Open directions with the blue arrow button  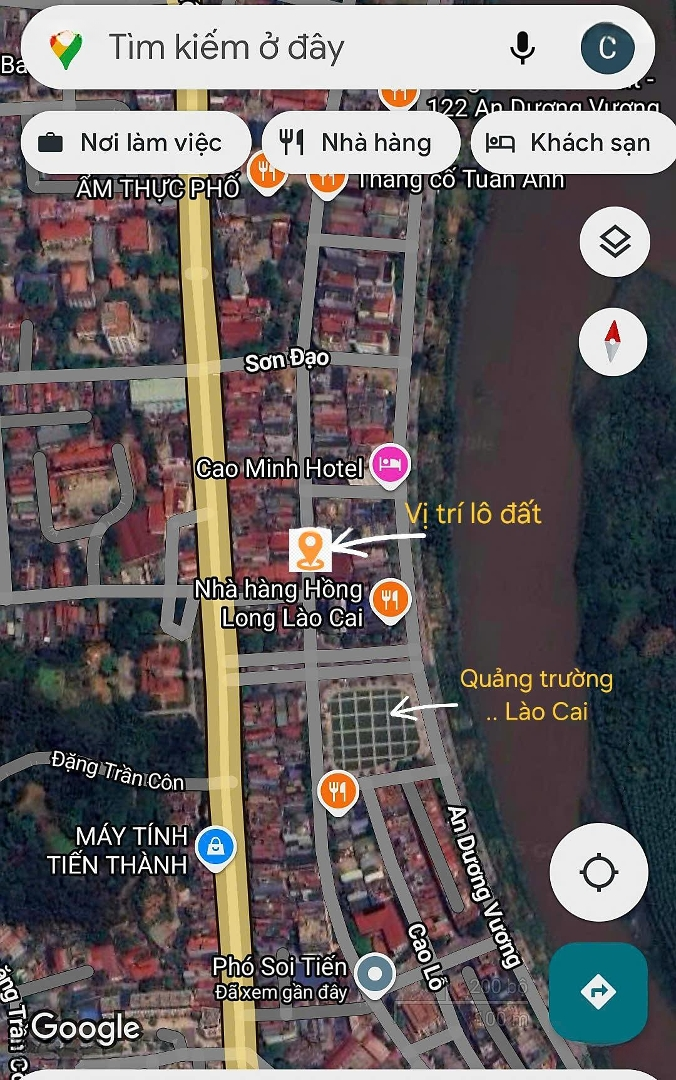598,992
